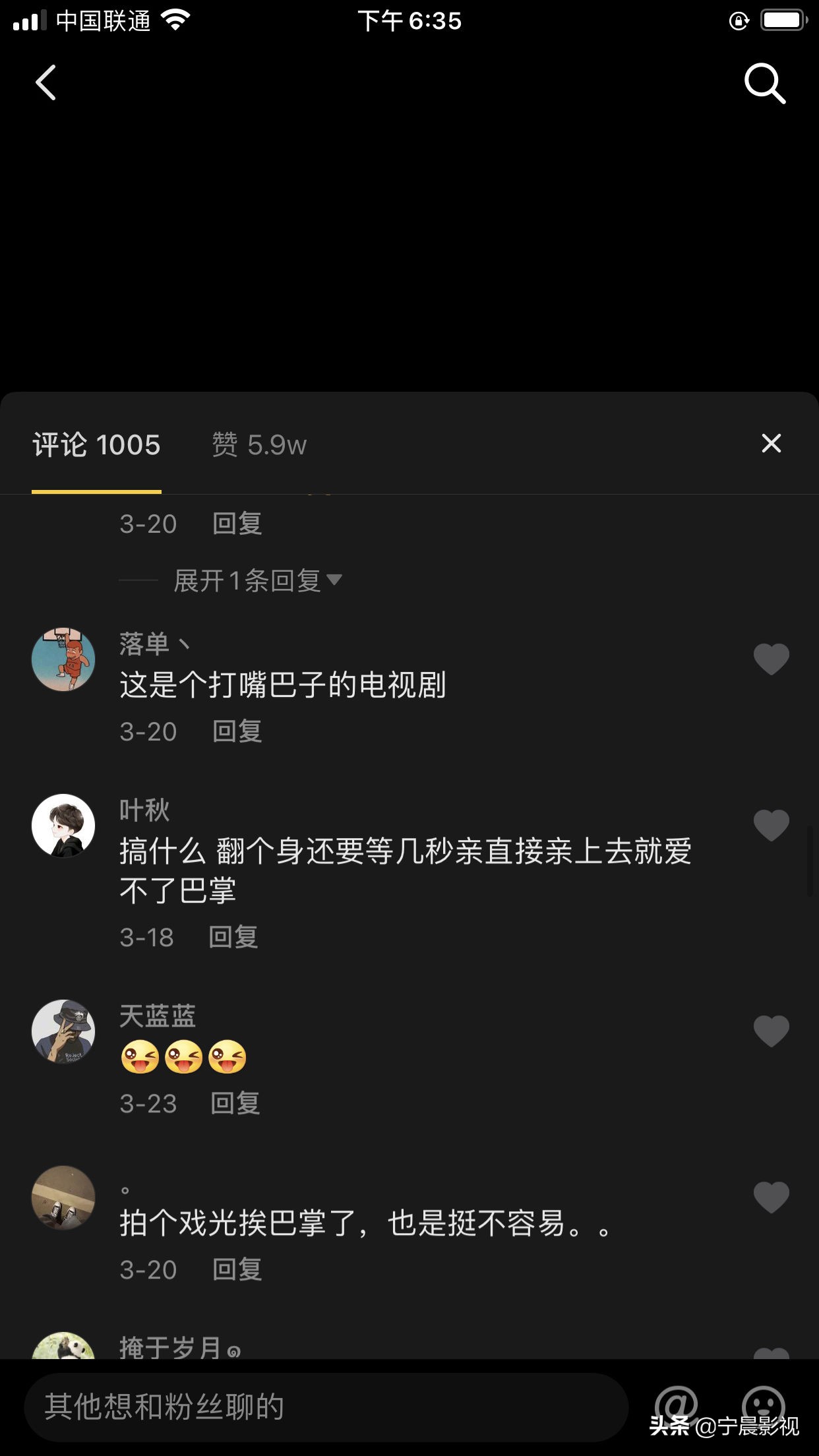The image size is (819, 1456).
Task: Tap 落单丶's avatar
Action: click(64, 659)
